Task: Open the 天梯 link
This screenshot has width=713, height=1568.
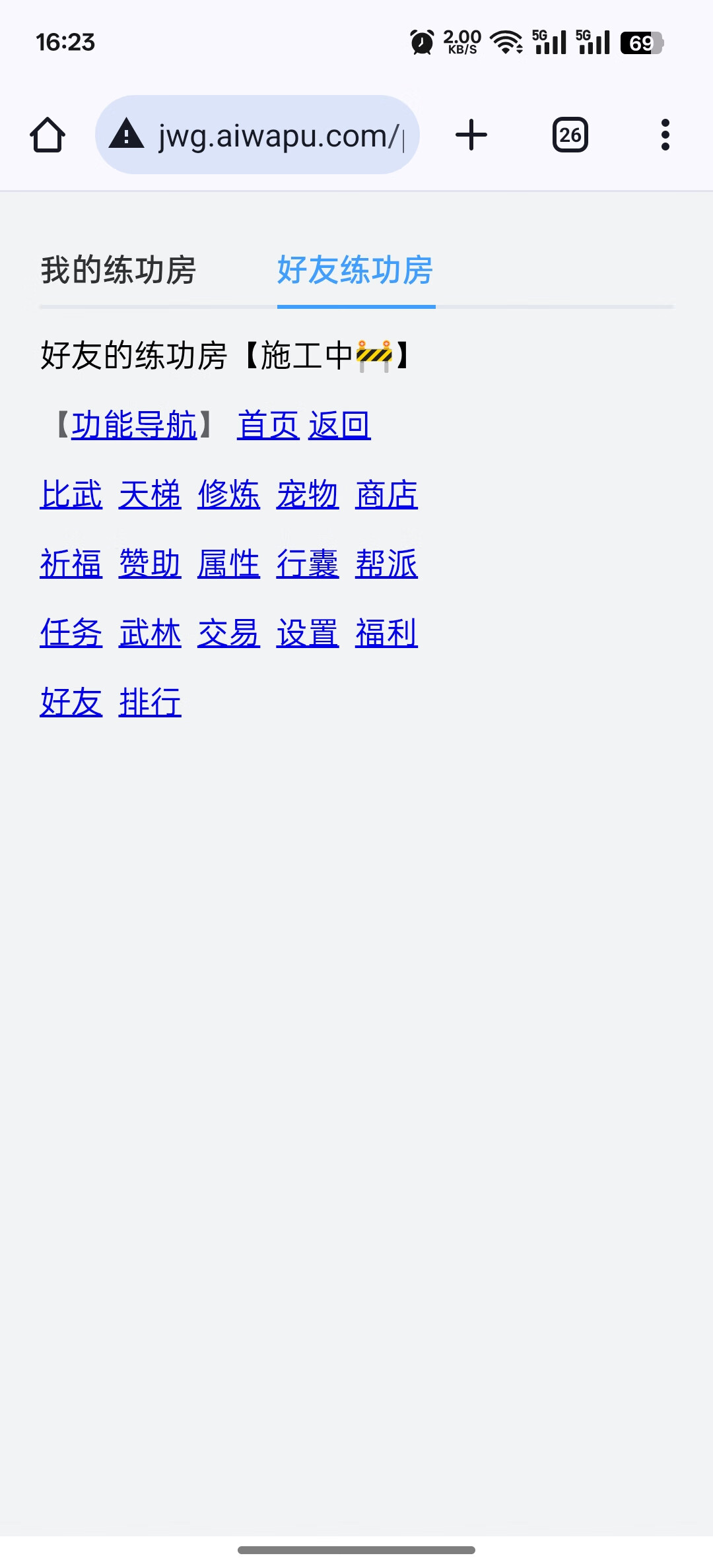Action: tap(150, 495)
